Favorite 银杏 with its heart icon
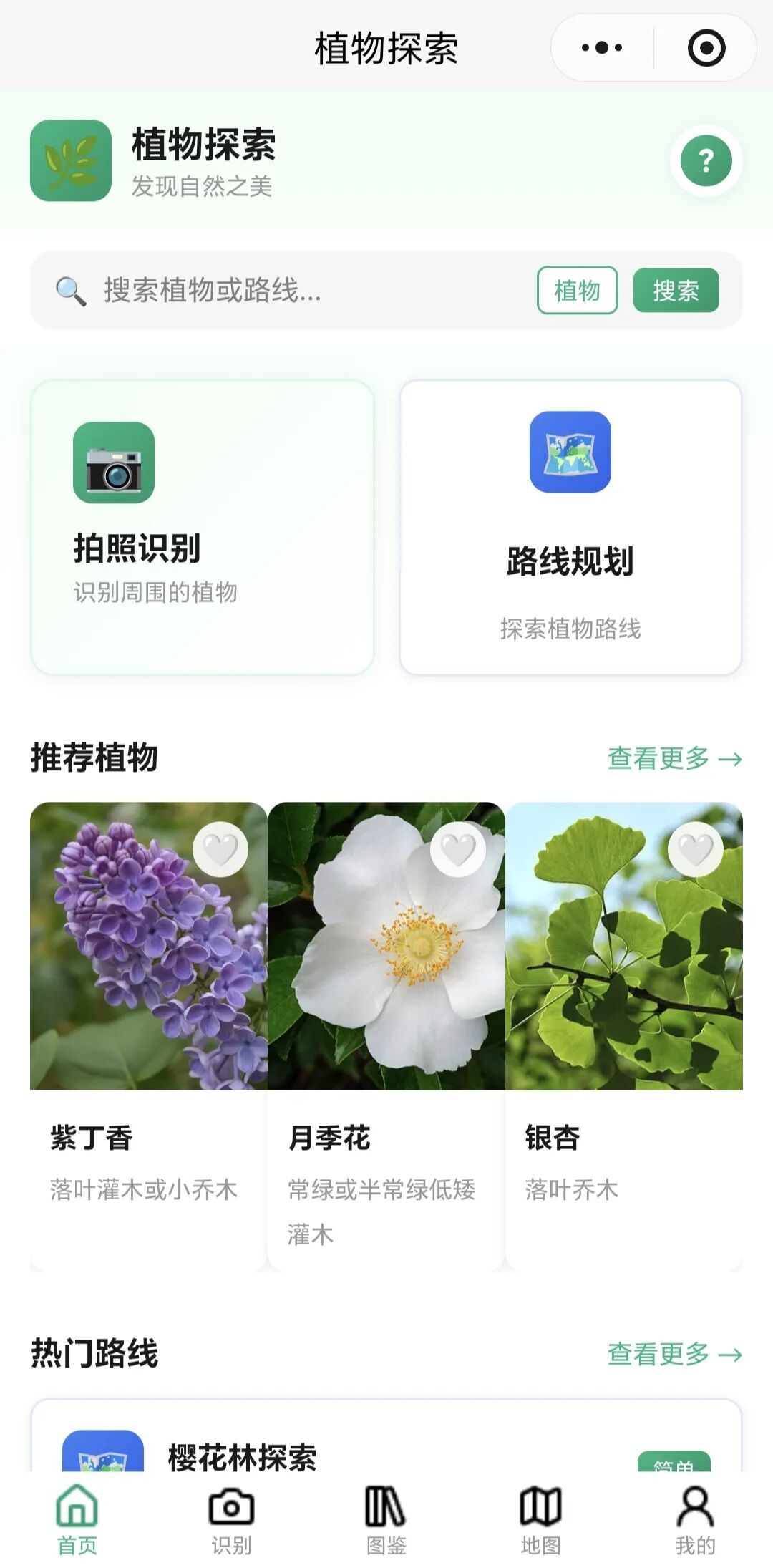Image resolution: width=773 pixels, height=1568 pixels. (695, 850)
